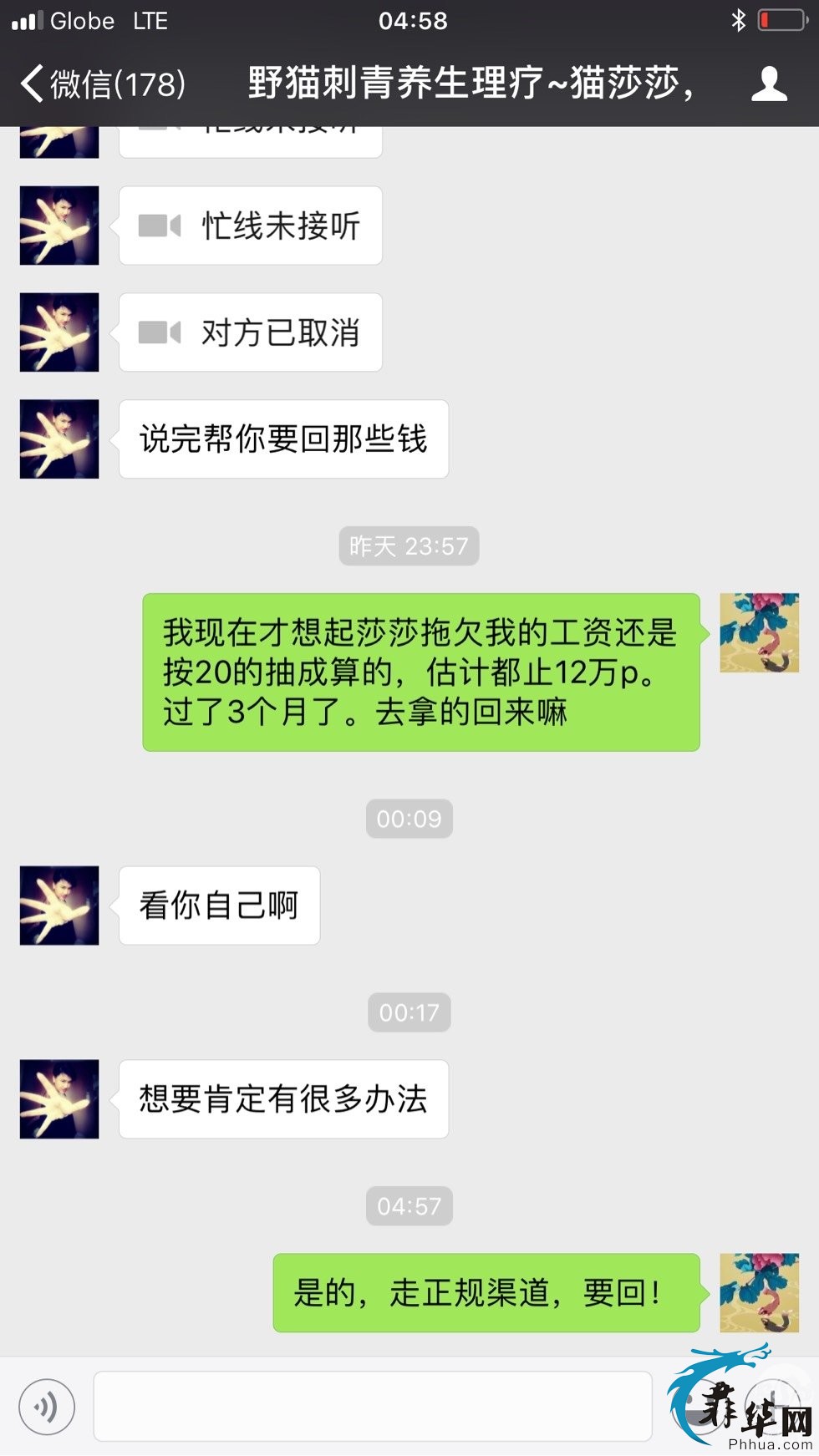
Task: Tap the message text field
Action: point(373,1406)
